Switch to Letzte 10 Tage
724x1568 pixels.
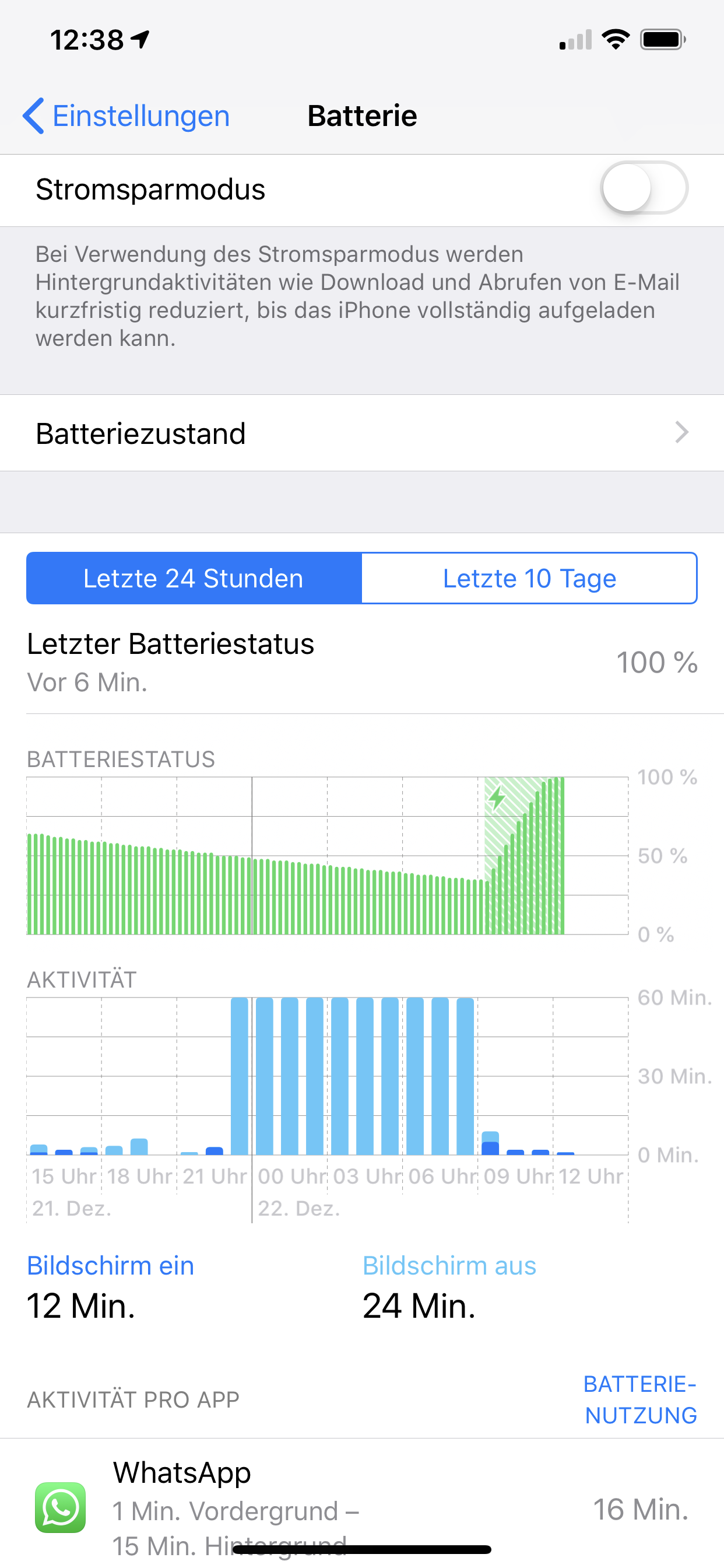pyautogui.click(x=529, y=578)
